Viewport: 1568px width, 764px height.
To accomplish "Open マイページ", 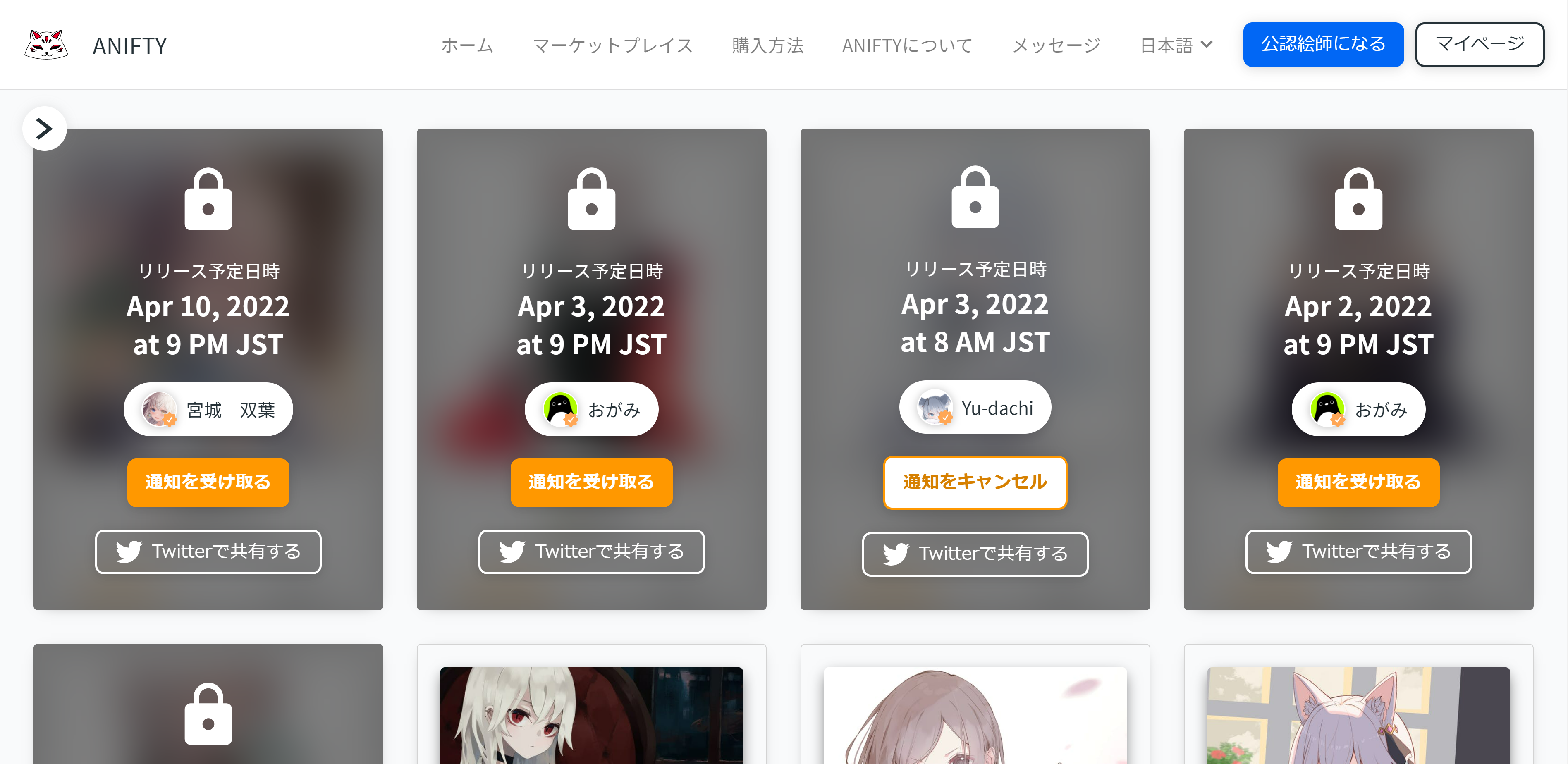I will coord(1479,44).
